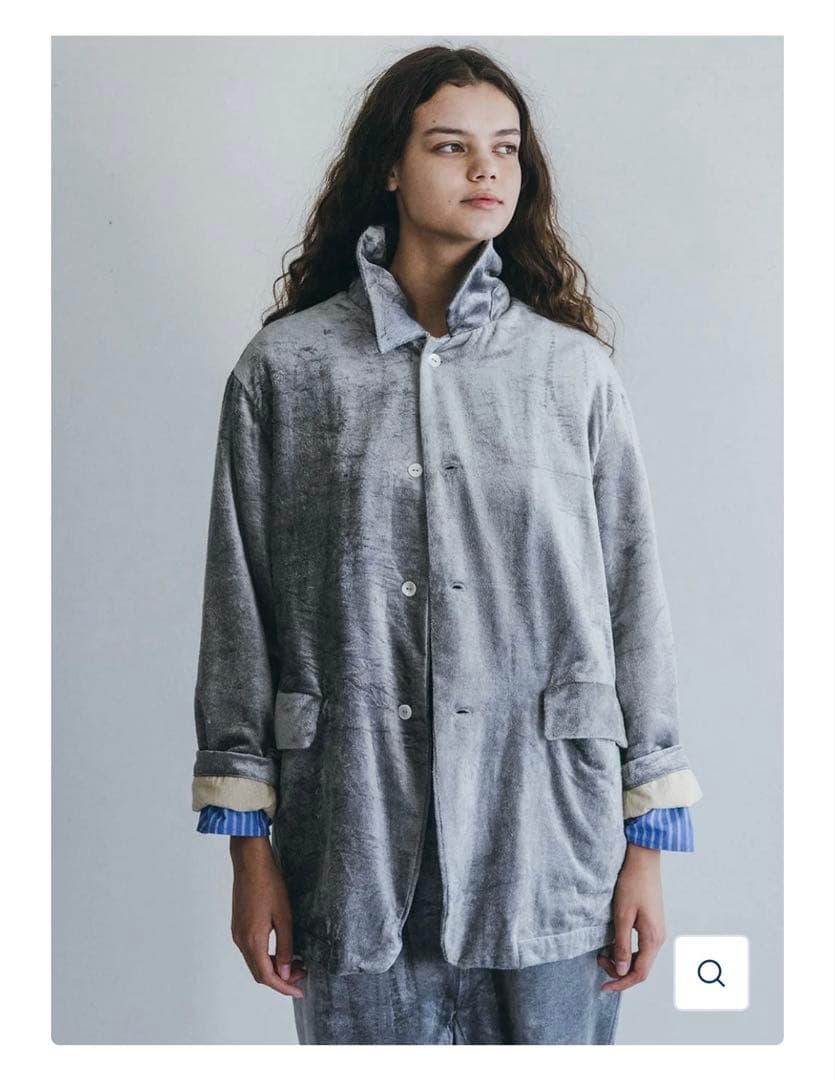This screenshot has width=835, height=1080.
Task: Open the gray jacket product photo
Action: (417, 540)
